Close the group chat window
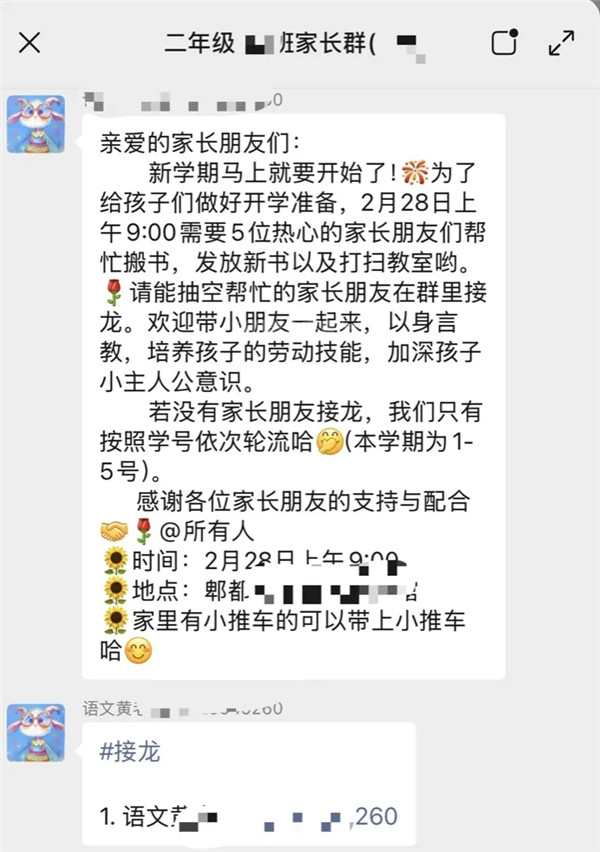Screen dimensions: 600x852 [31, 43]
